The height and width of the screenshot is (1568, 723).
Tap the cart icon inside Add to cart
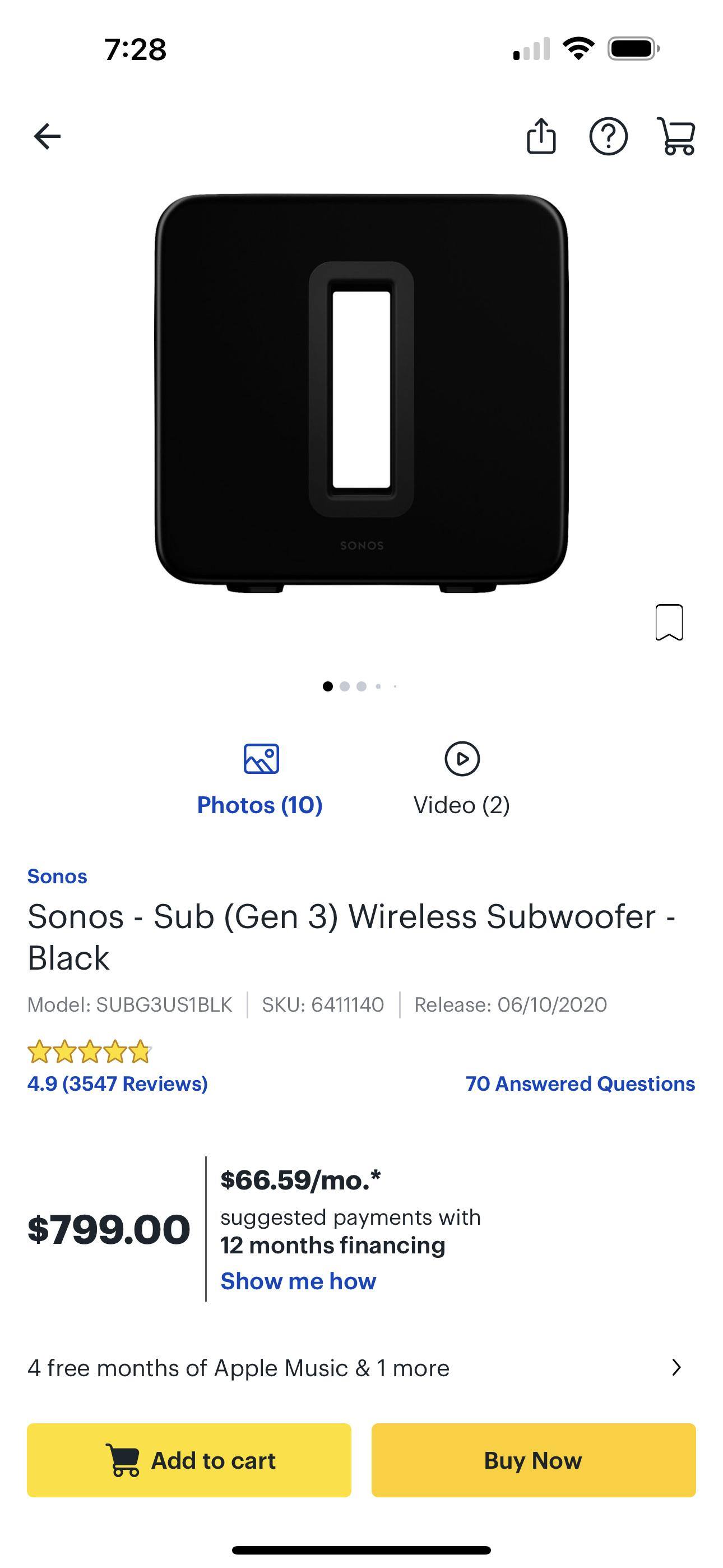pos(123,1460)
